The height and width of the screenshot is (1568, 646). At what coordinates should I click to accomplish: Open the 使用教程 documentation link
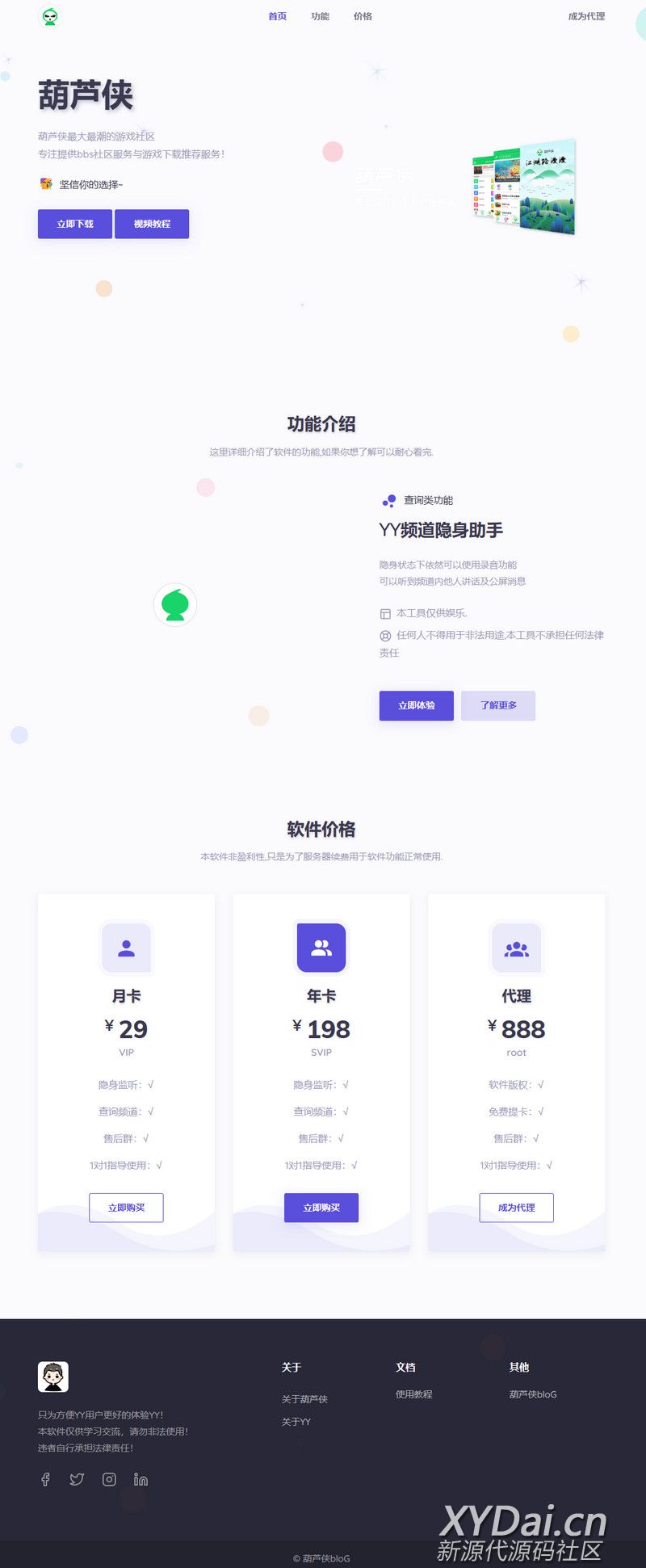click(x=413, y=1394)
